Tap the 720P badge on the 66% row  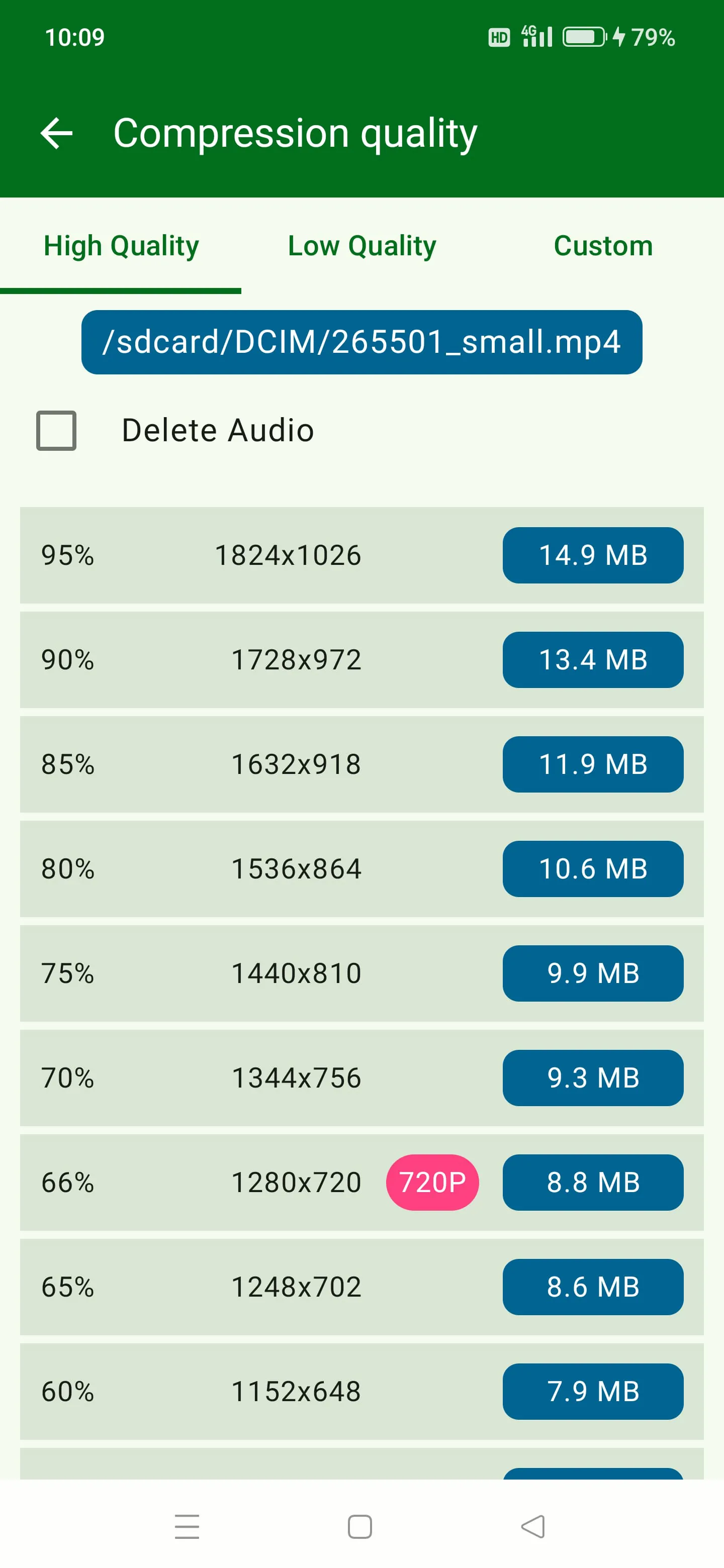(432, 1182)
